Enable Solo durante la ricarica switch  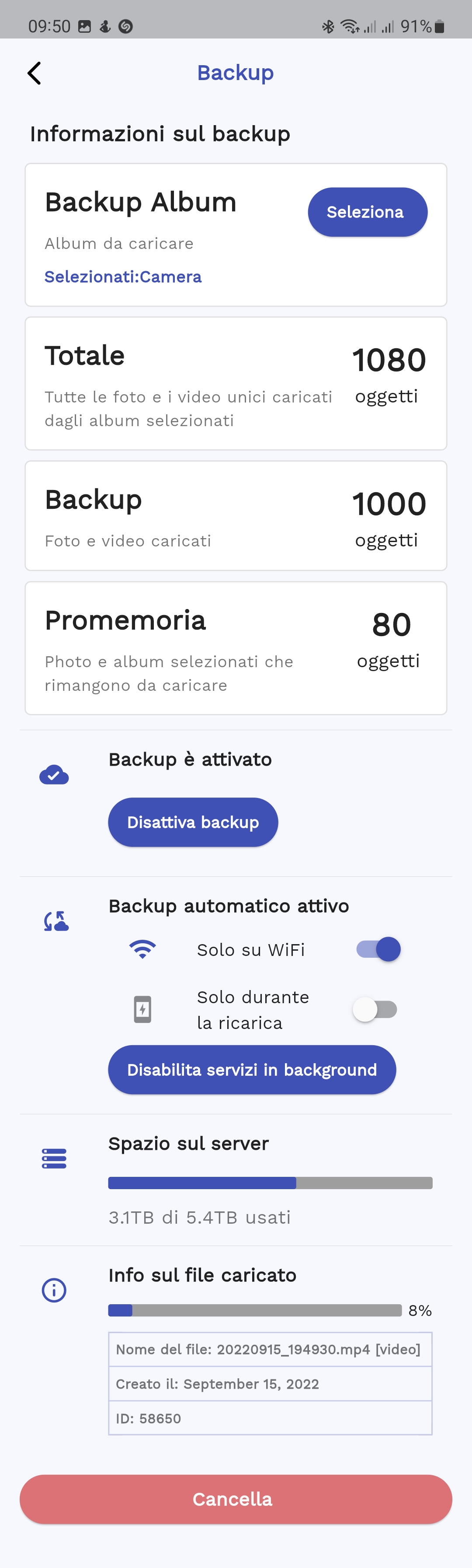click(x=375, y=1010)
